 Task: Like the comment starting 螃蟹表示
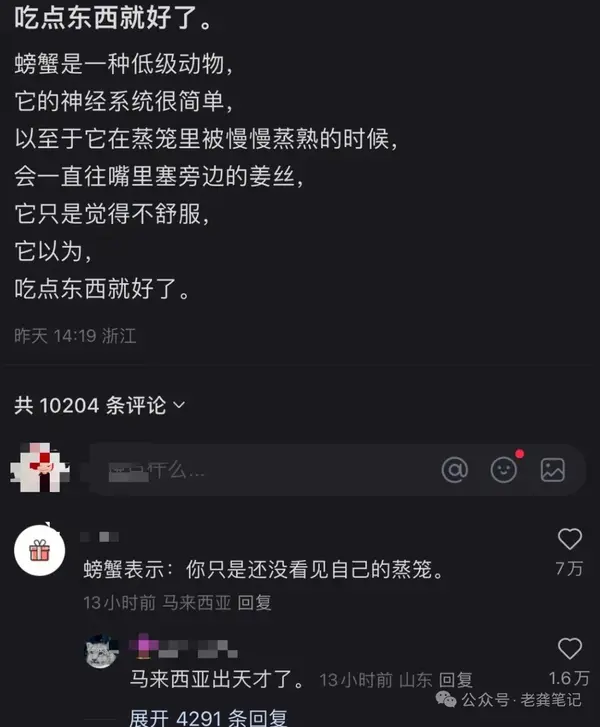coord(569,541)
